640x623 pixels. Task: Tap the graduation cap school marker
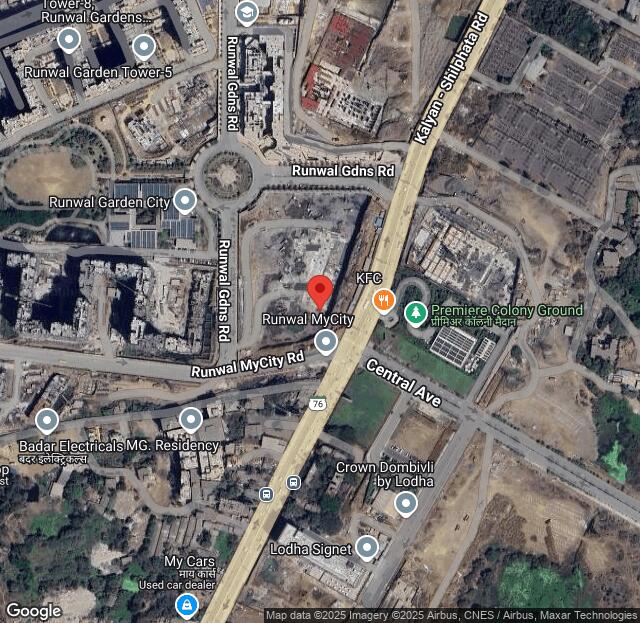pyautogui.click(x=246, y=12)
